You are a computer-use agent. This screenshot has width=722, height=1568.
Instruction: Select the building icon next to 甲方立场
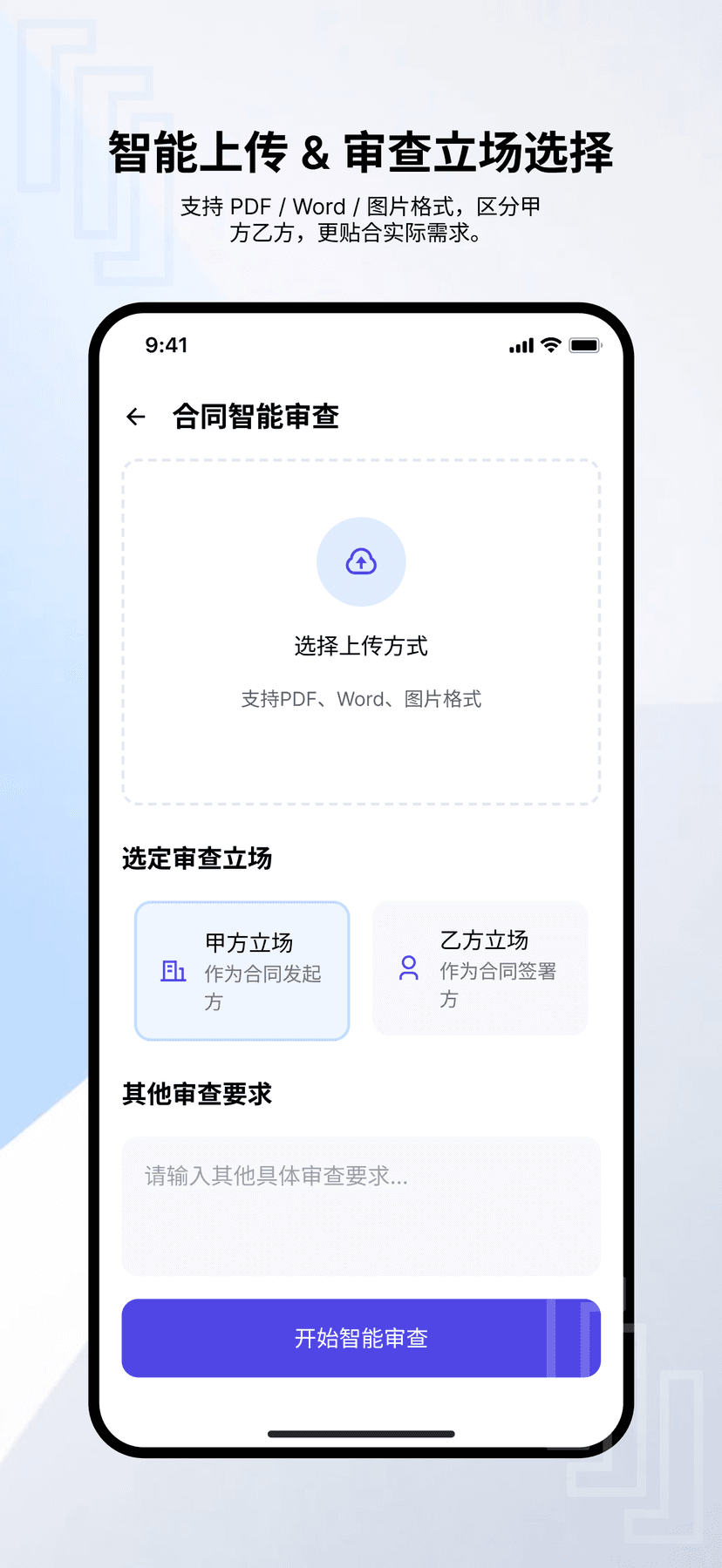point(173,971)
